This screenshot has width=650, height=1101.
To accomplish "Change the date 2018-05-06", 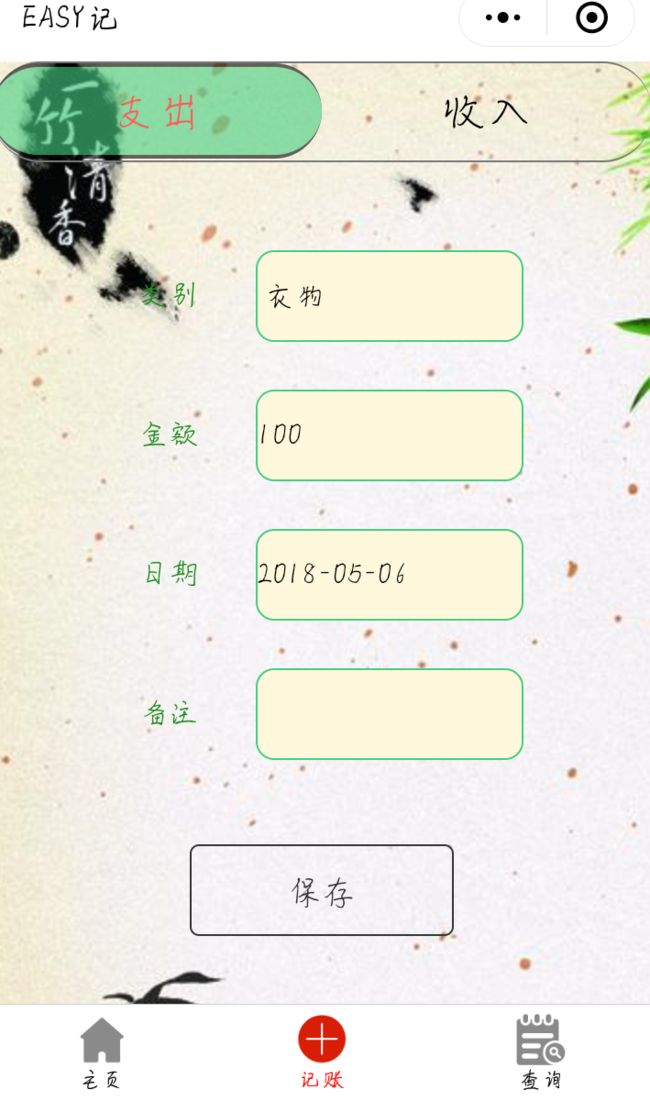I will pyautogui.click(x=390, y=574).
